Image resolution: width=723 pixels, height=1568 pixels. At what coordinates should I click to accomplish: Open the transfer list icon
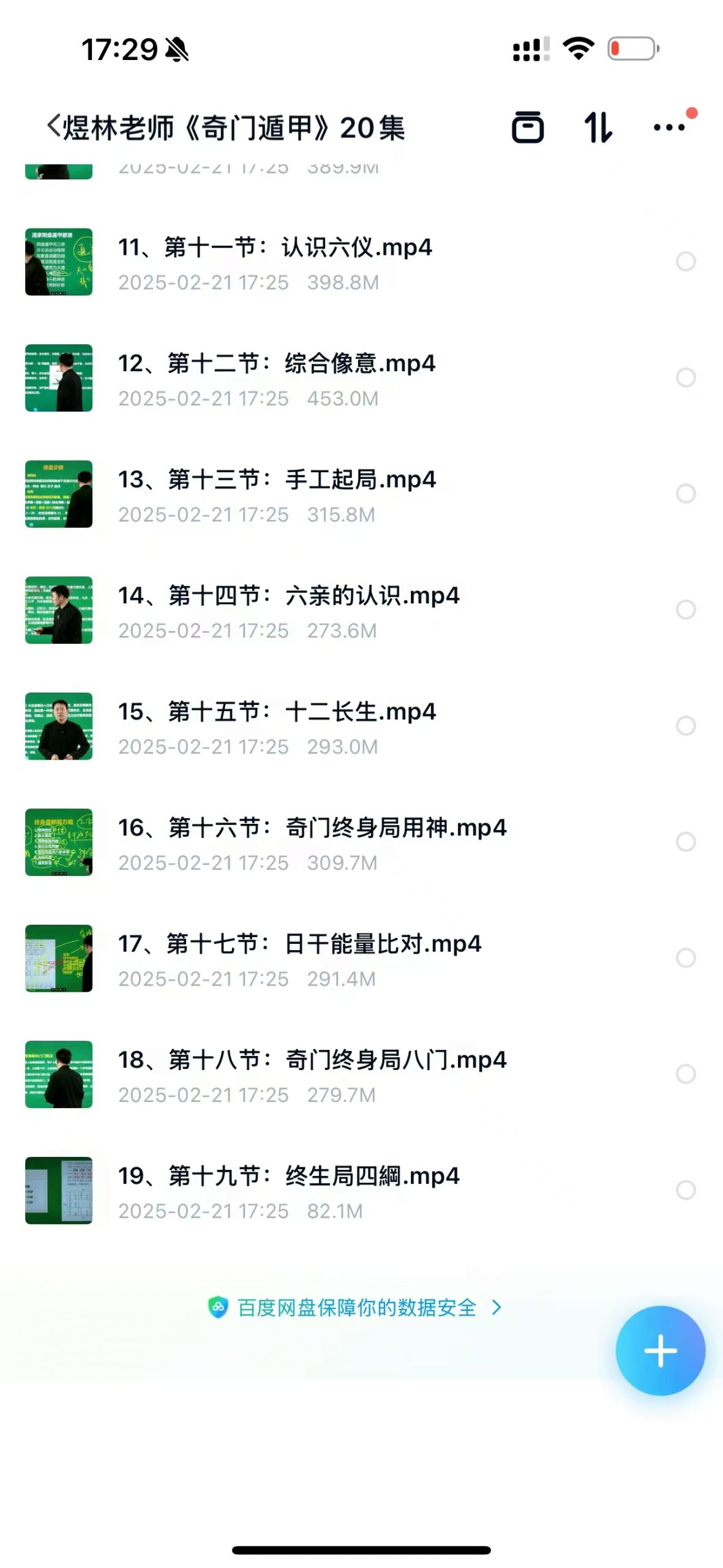(527, 127)
